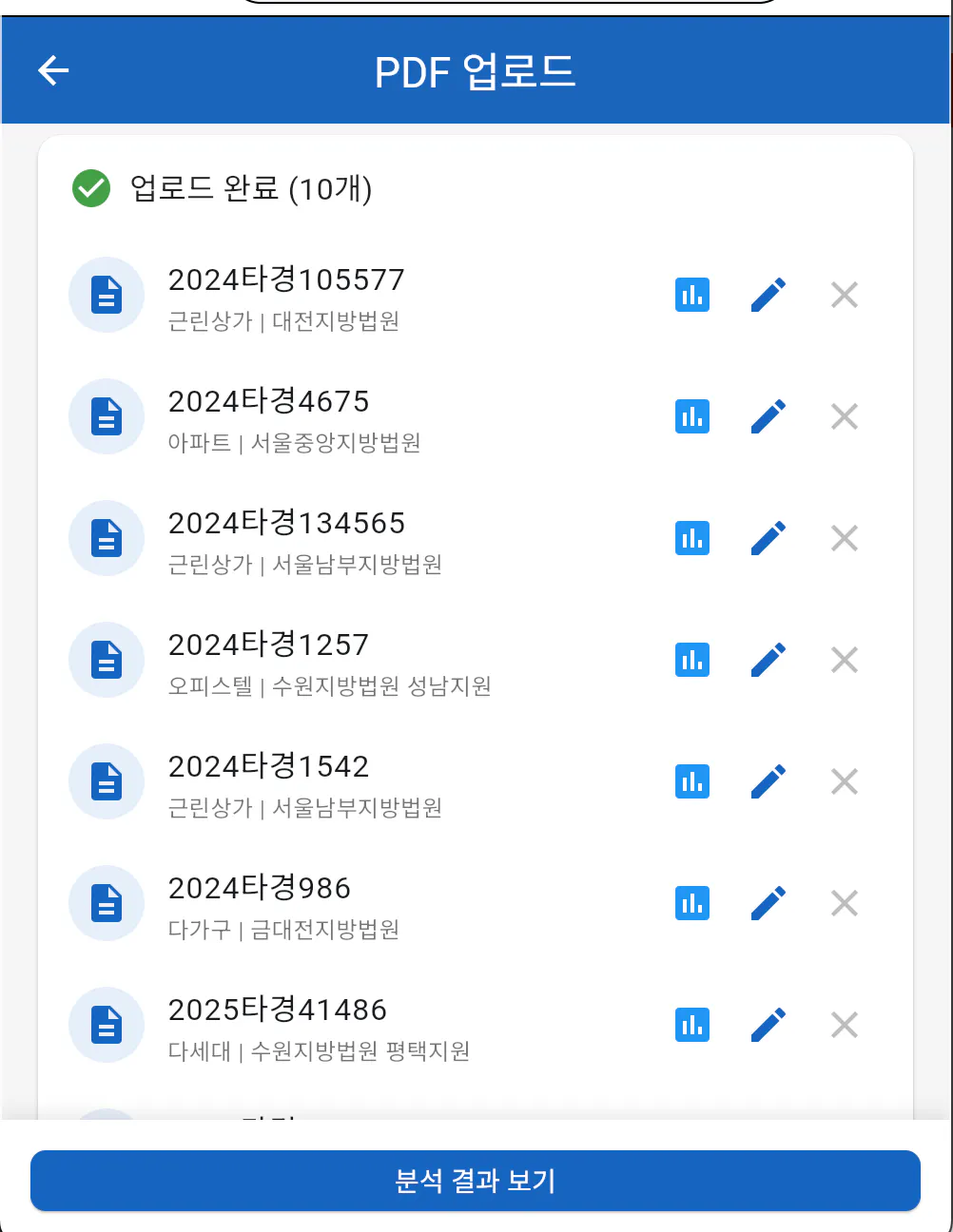Delete the 2024타경4675 item
Image resolution: width=953 pixels, height=1232 pixels.
845,416
